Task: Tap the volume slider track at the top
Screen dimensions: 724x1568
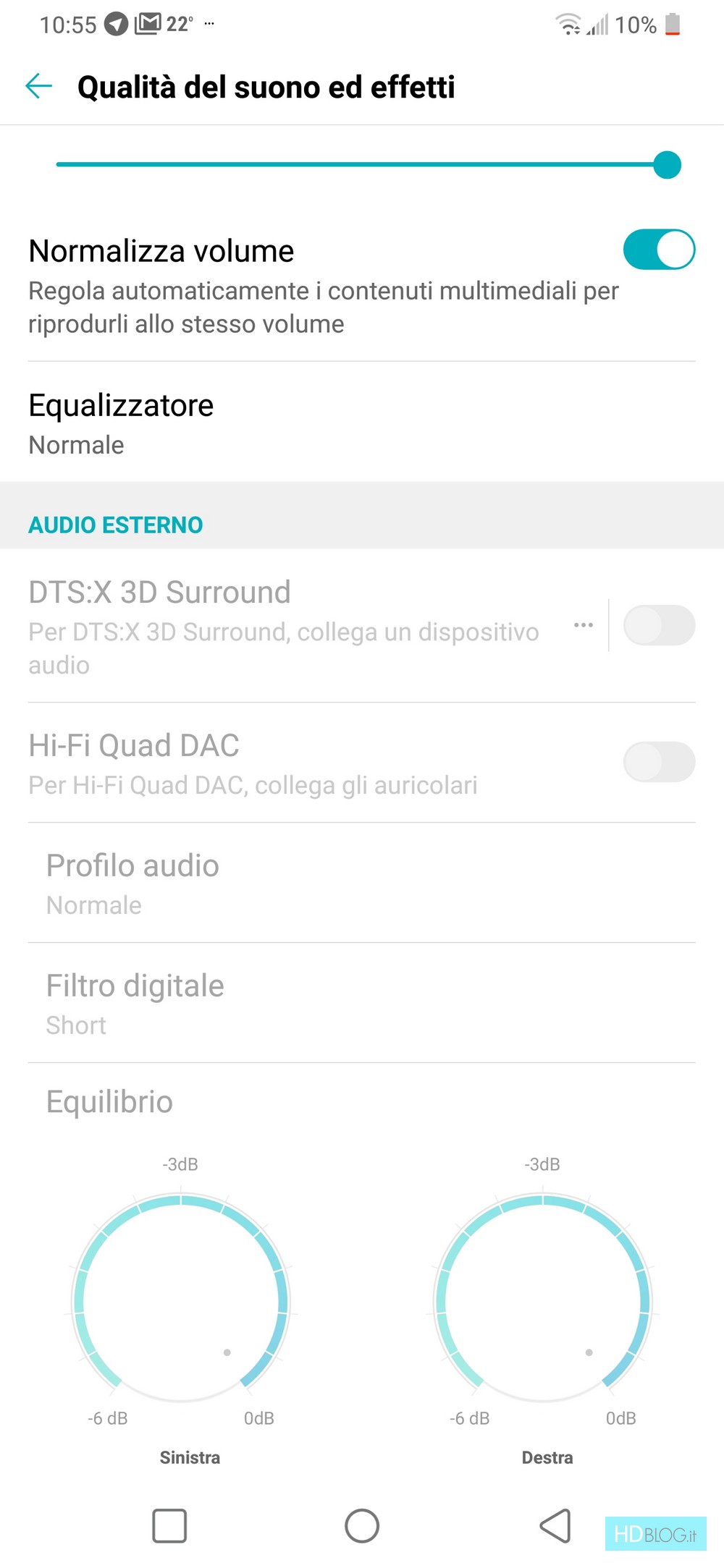Action: (362, 165)
